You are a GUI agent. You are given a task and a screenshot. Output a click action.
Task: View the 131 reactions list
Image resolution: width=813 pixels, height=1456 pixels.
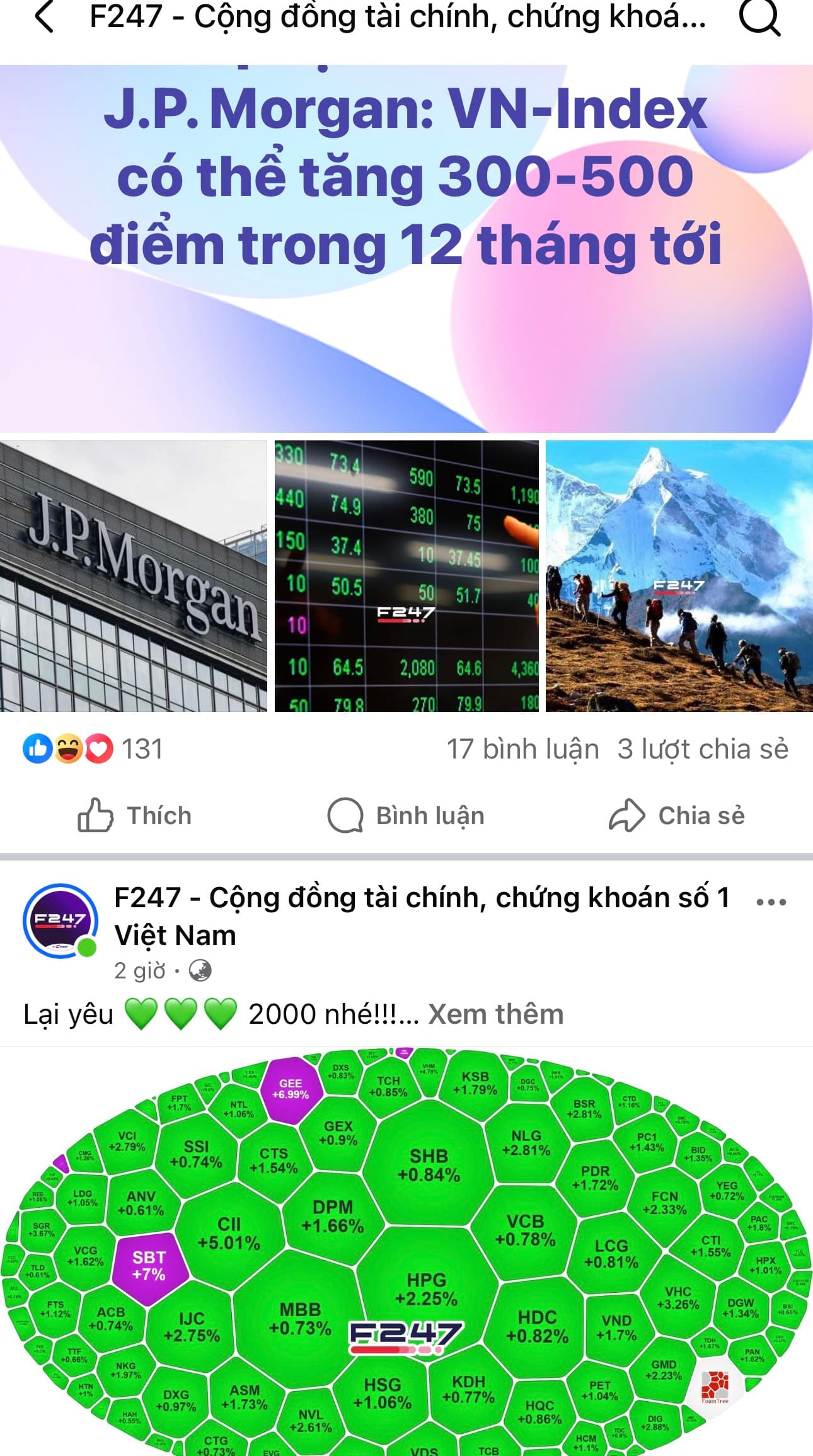(x=93, y=749)
